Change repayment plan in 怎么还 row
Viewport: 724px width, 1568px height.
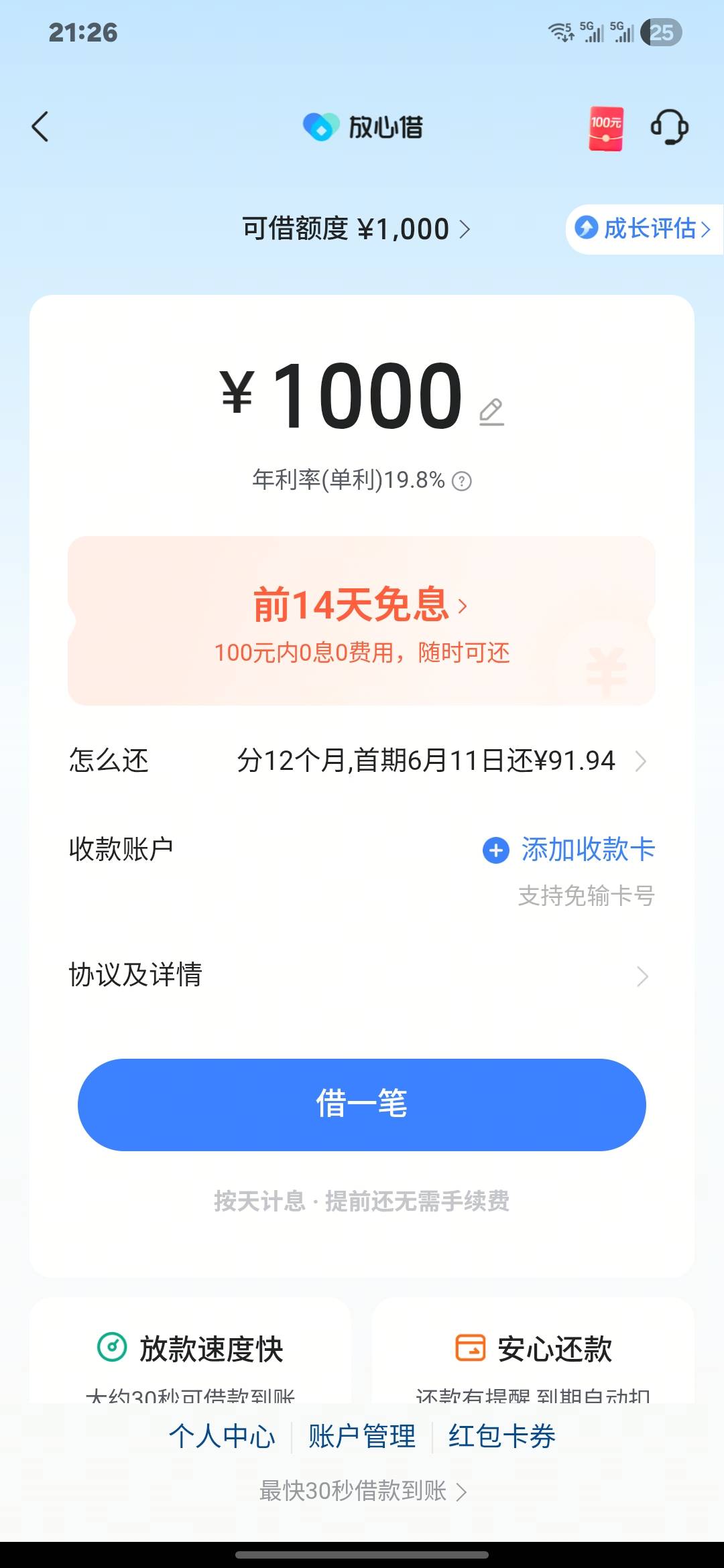point(361,761)
